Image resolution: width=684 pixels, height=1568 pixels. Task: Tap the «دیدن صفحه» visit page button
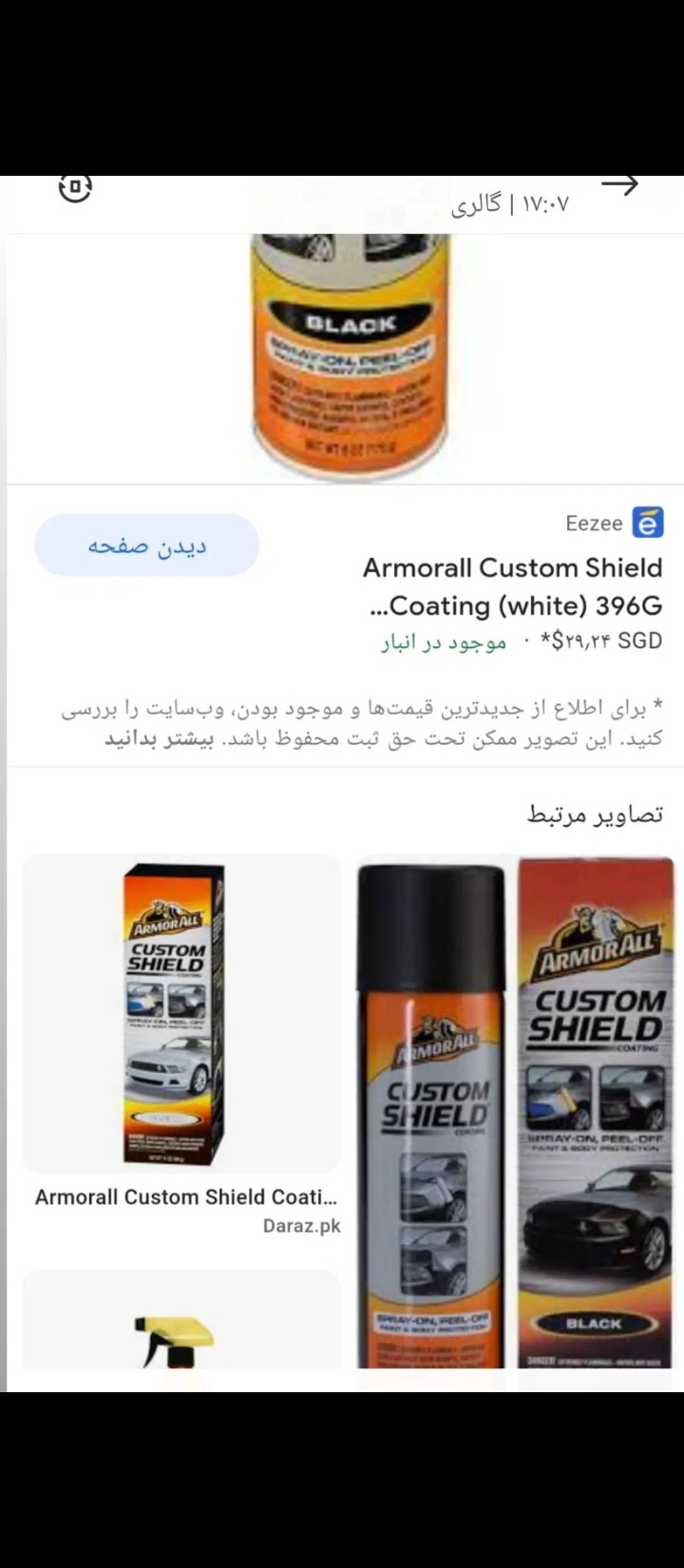147,545
